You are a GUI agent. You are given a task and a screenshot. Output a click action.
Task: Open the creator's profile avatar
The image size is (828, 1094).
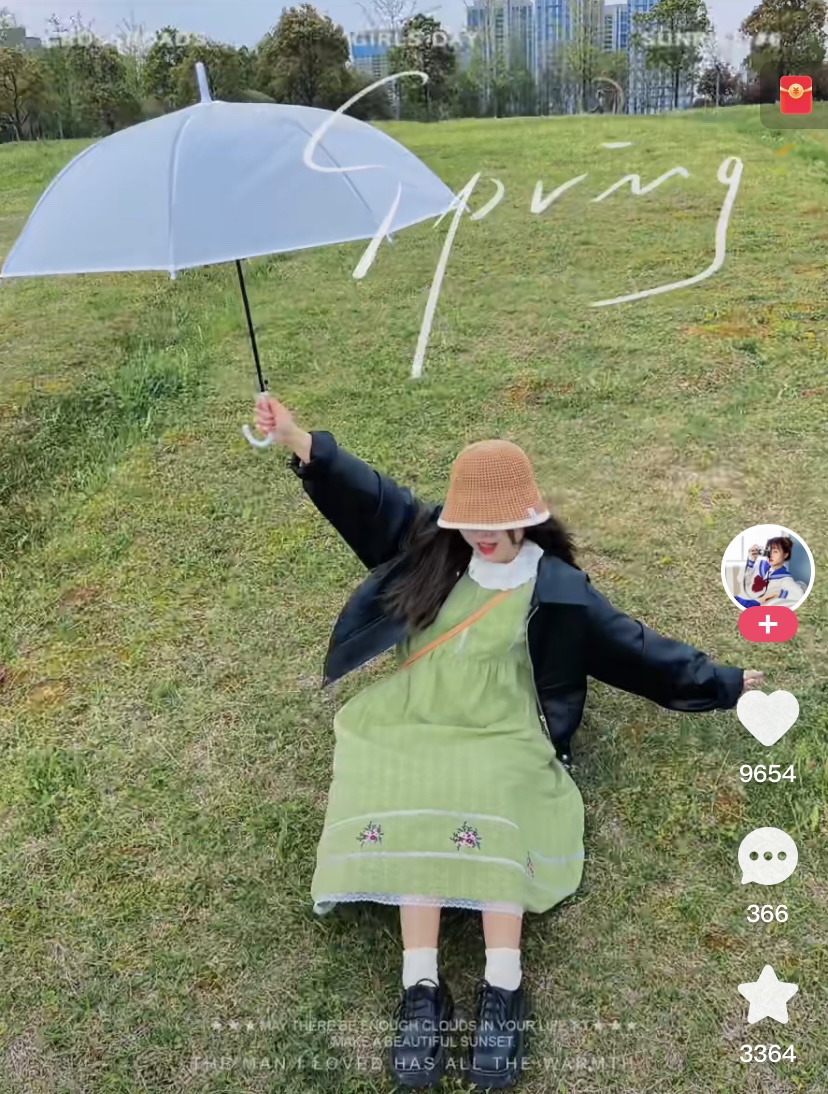[x=767, y=568]
